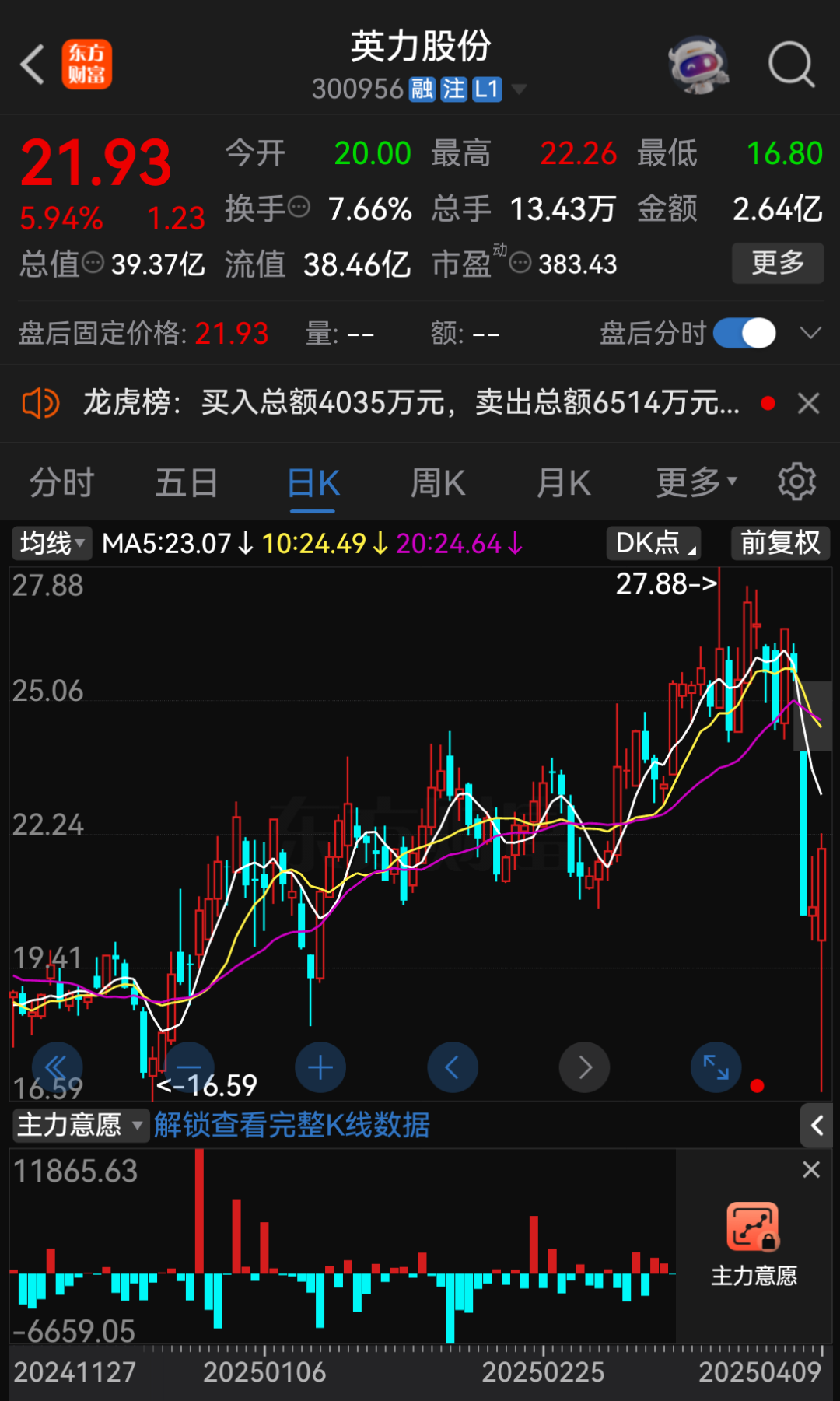Open the 主力意愿 indicator dropdown
The height and width of the screenshot is (1401, 840).
tap(78, 1126)
